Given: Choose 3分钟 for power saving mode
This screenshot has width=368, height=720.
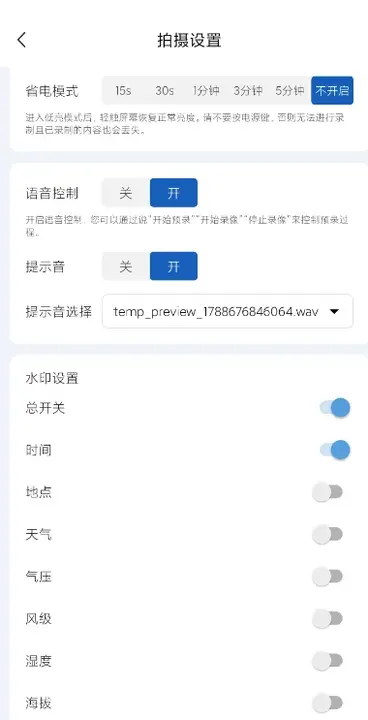Looking at the screenshot, I should pos(248,90).
